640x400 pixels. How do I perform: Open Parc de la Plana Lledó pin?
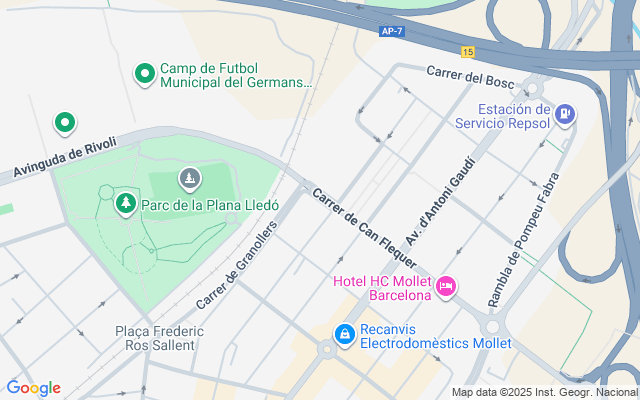pyautogui.click(x=126, y=205)
